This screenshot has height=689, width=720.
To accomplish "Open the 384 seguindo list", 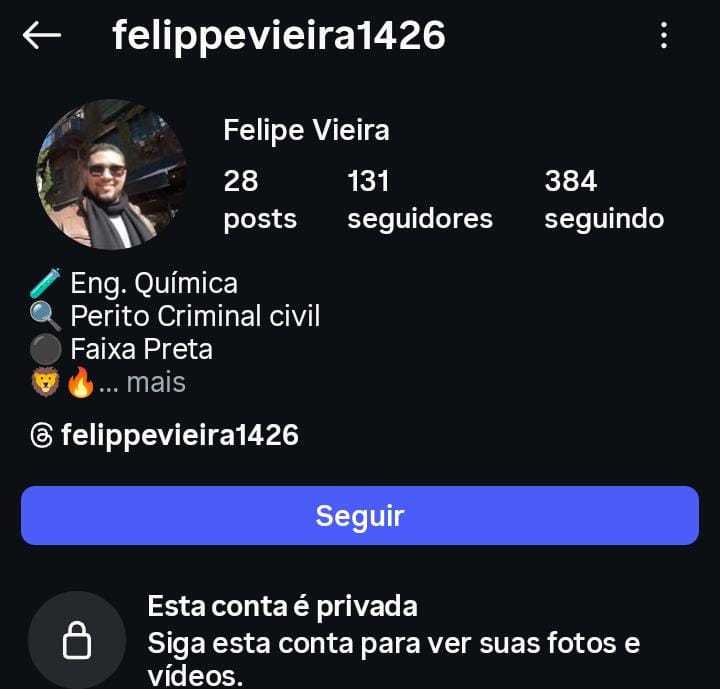I will point(603,200).
